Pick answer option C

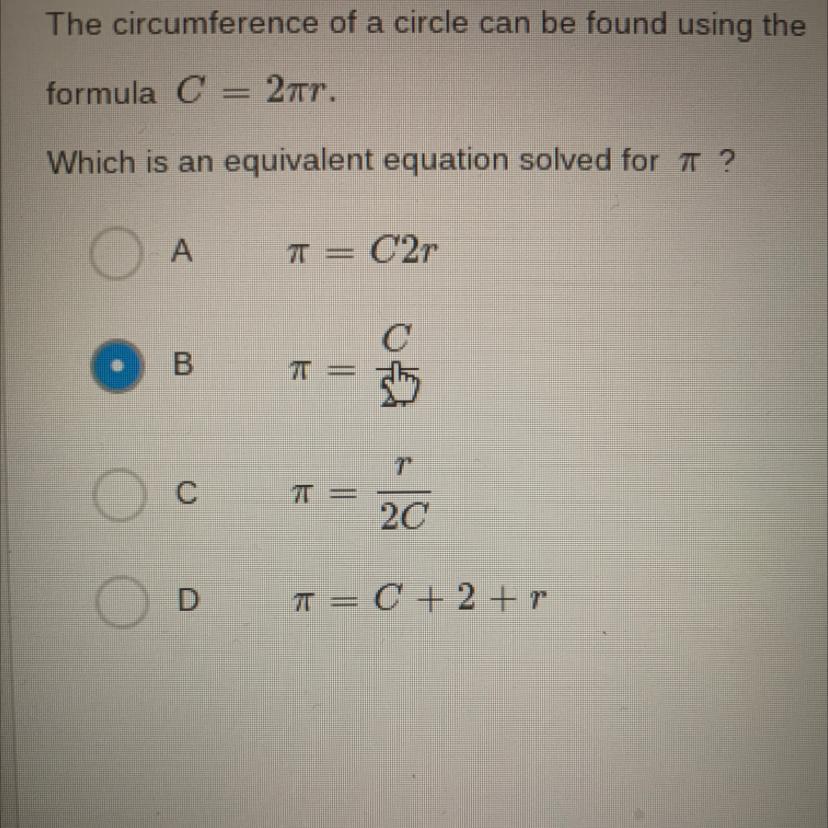(122, 495)
